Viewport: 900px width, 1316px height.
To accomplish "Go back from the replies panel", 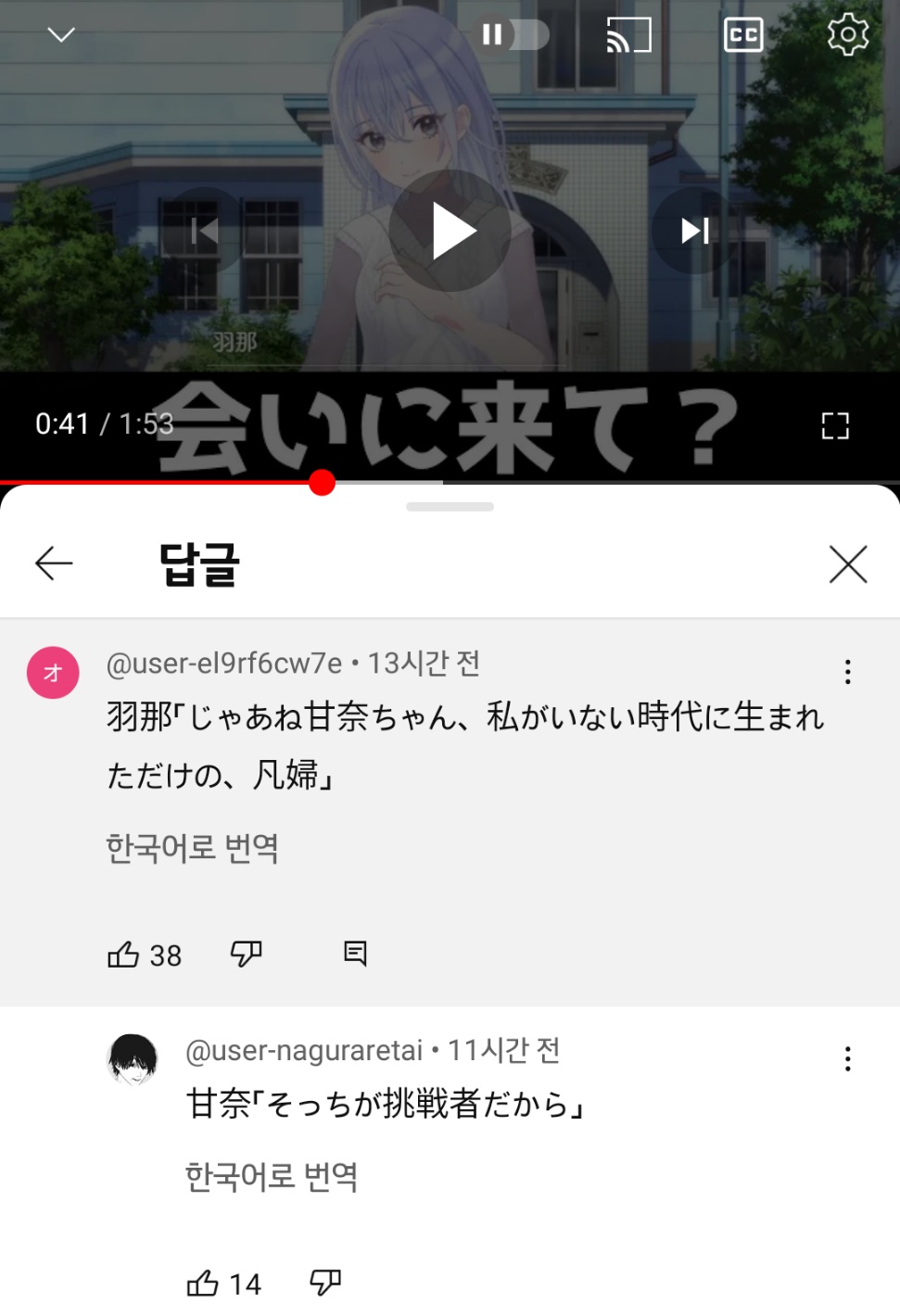I will click(x=54, y=563).
